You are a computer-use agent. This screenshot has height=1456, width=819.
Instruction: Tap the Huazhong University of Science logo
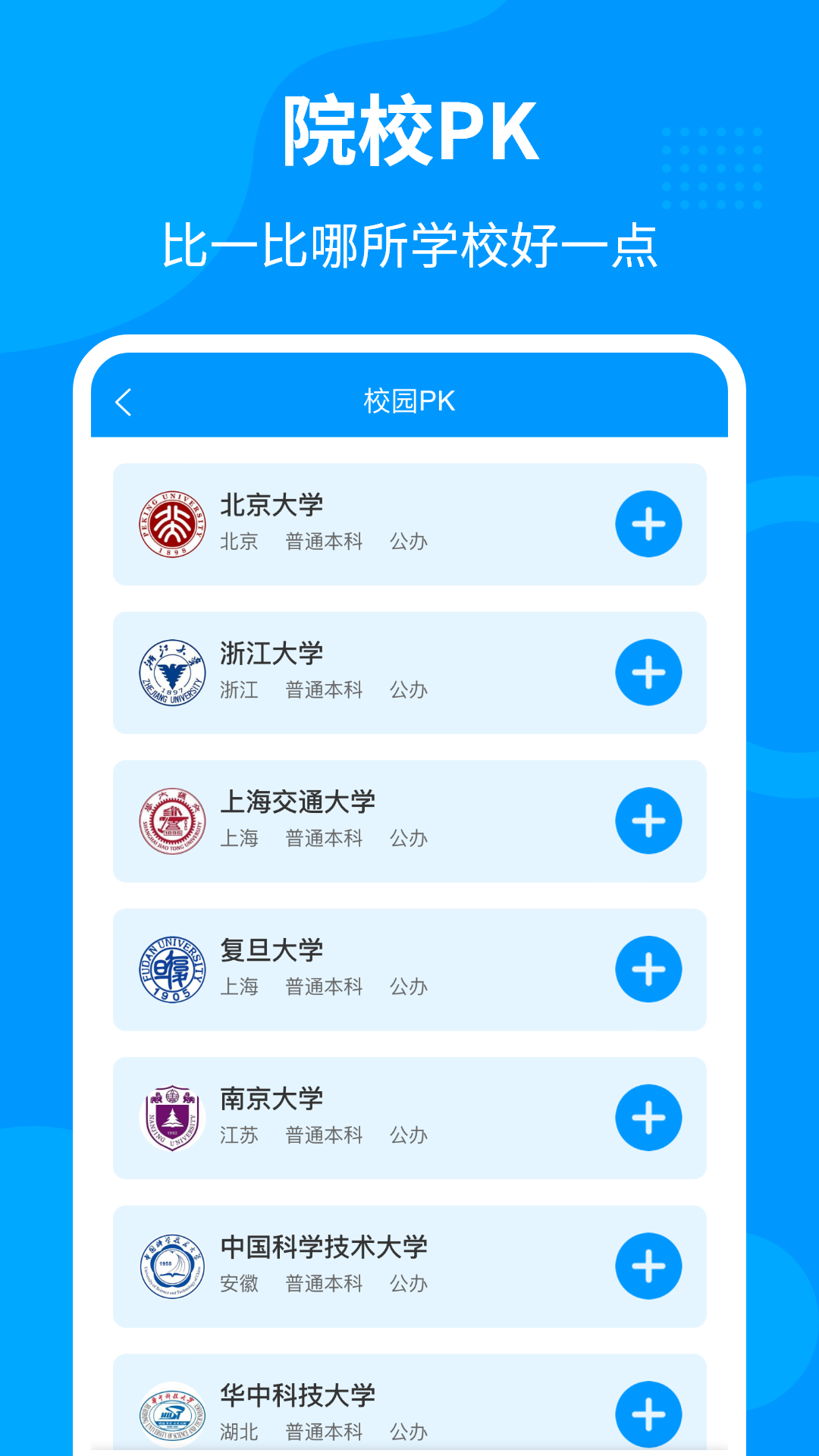(x=171, y=1412)
